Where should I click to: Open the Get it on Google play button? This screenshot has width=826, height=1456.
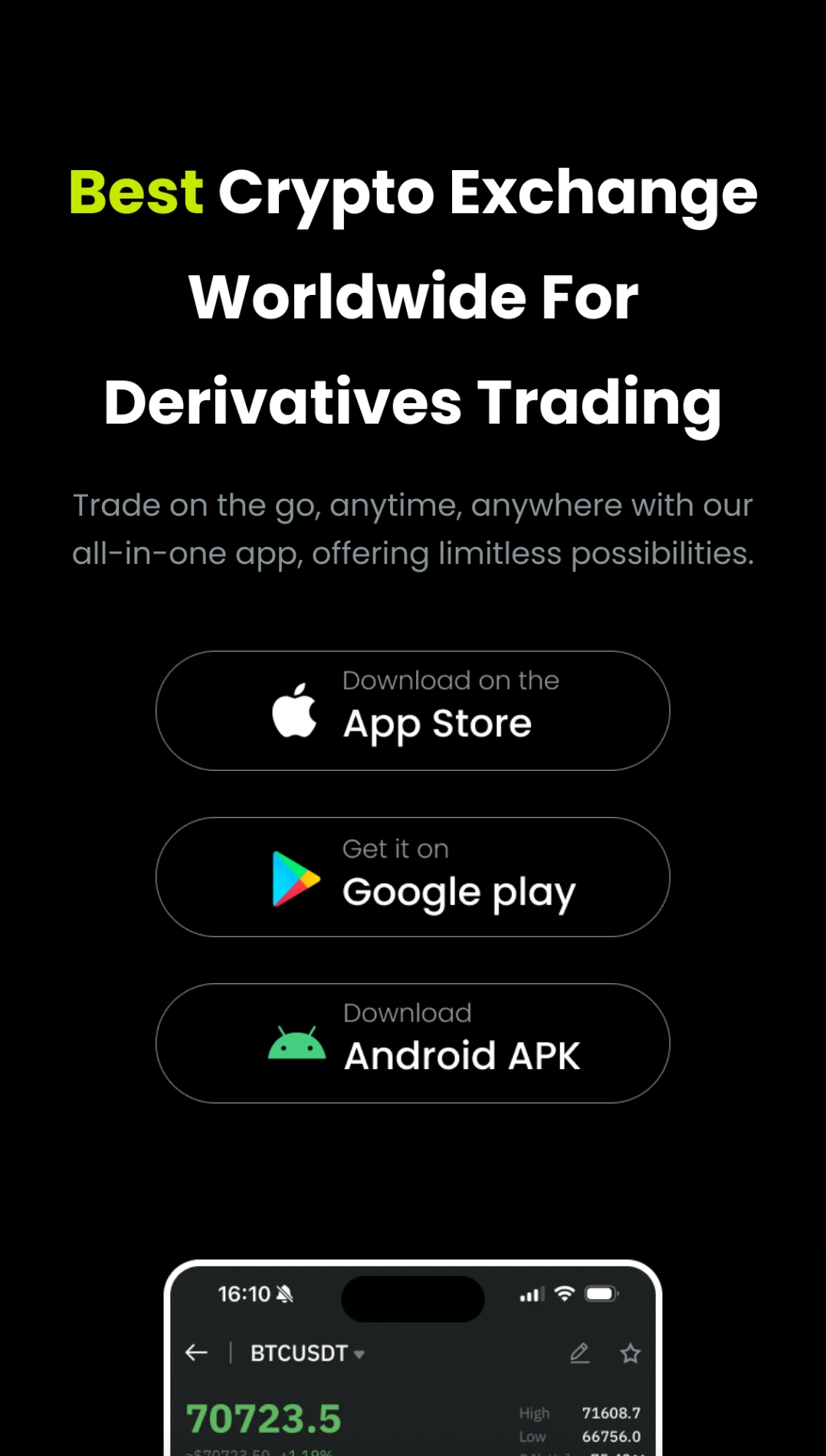(x=412, y=877)
